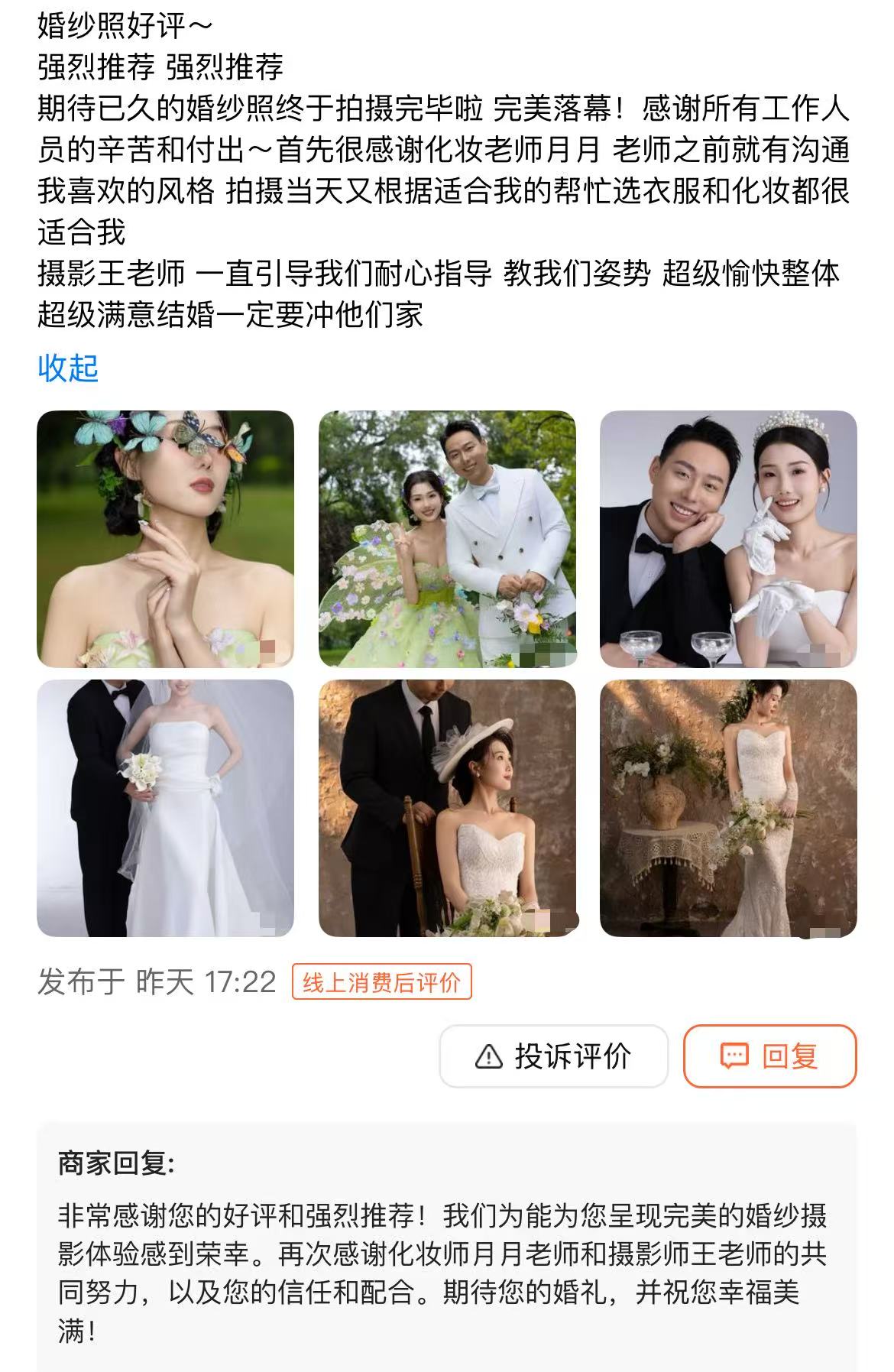
Task: Open the white gown and veil photo
Action: (165, 808)
